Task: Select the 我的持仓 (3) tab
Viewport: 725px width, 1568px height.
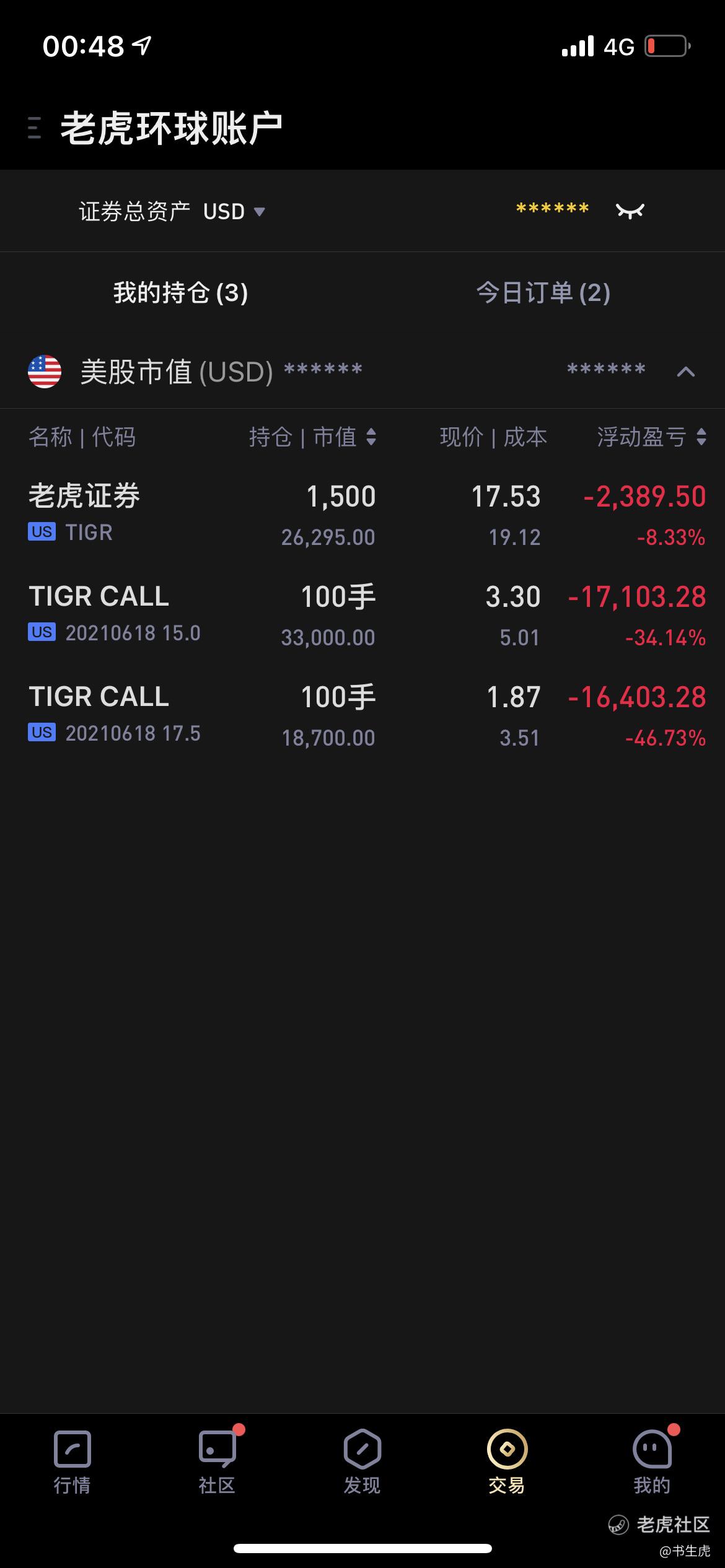Action: click(180, 292)
